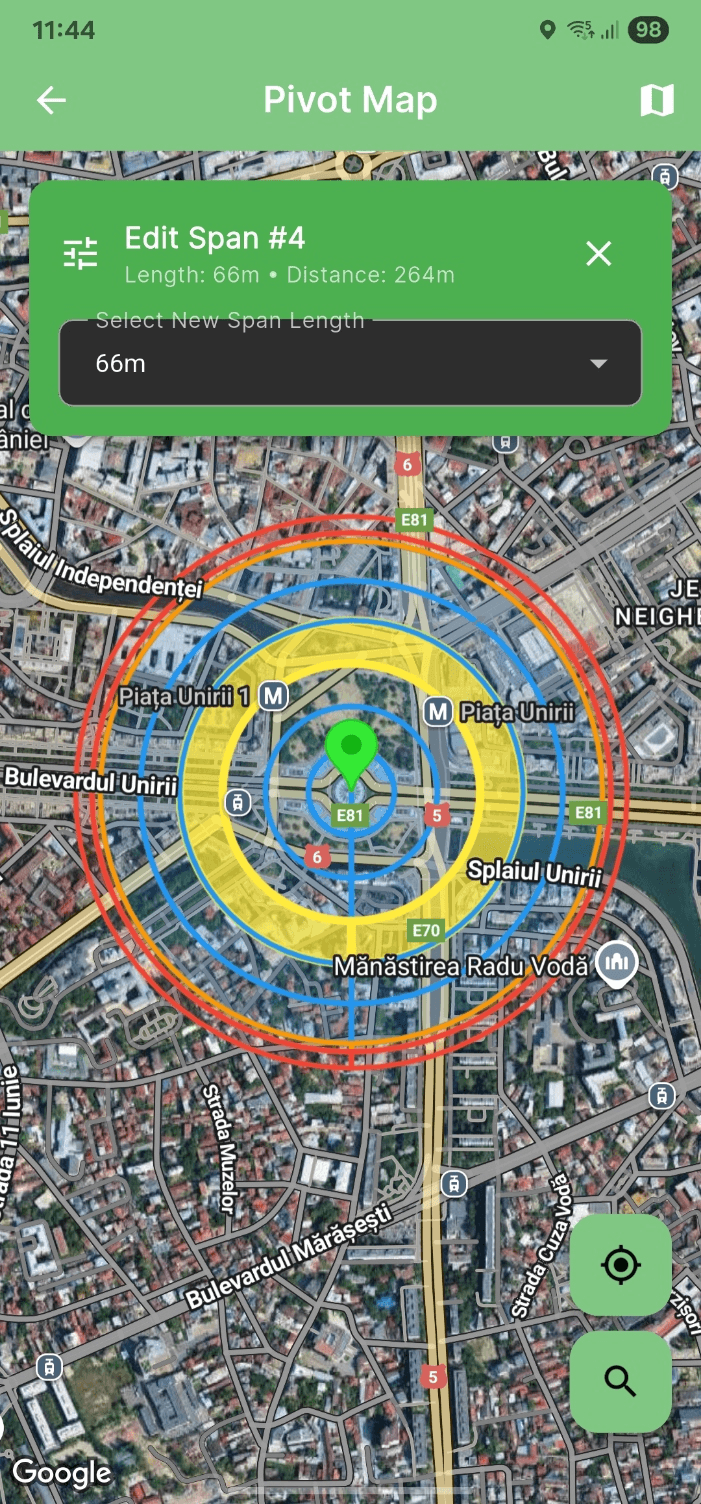
Task: Go back from Pivot Map
Action: click(x=51, y=100)
